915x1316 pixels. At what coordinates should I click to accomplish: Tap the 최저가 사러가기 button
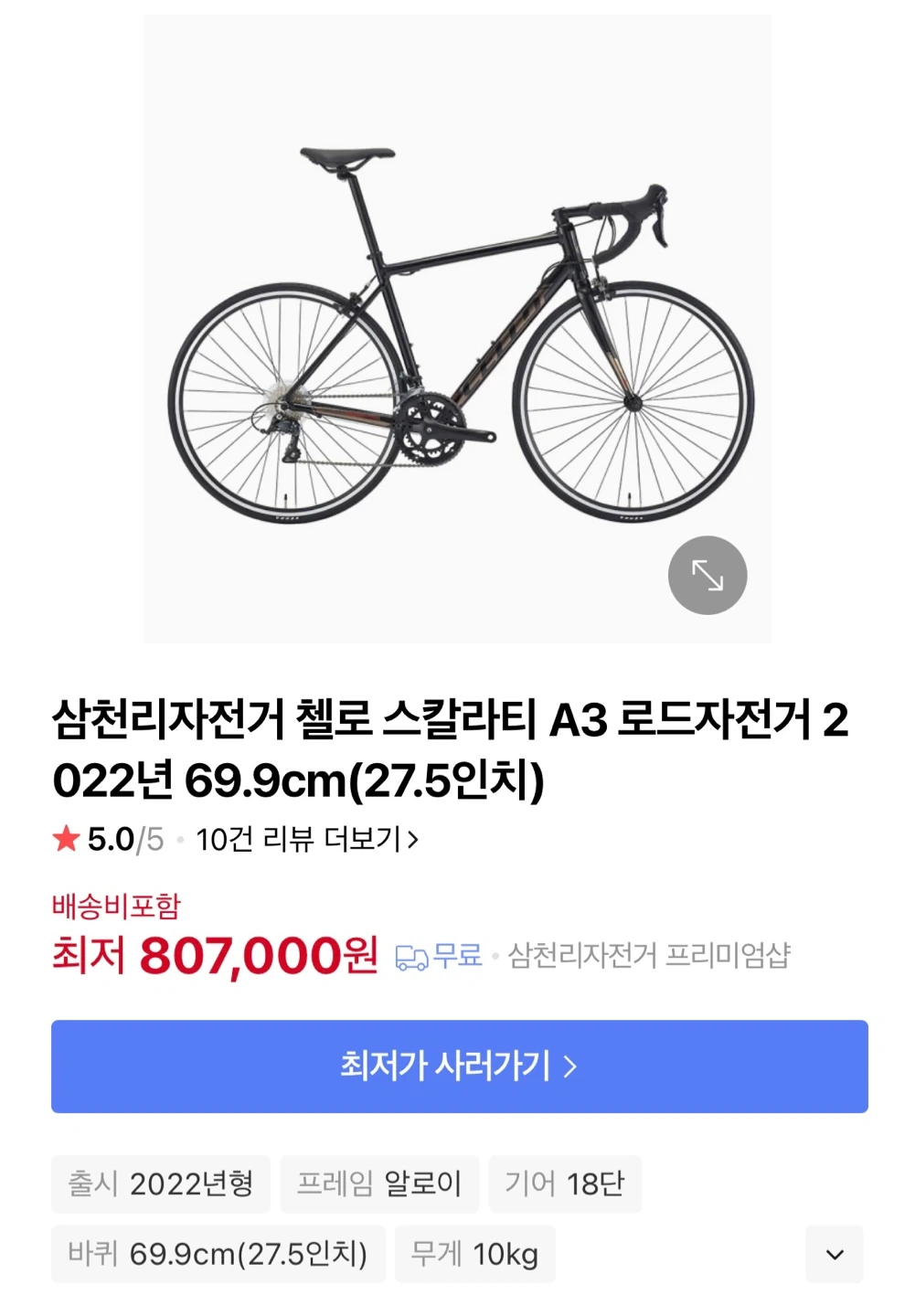click(x=459, y=1066)
